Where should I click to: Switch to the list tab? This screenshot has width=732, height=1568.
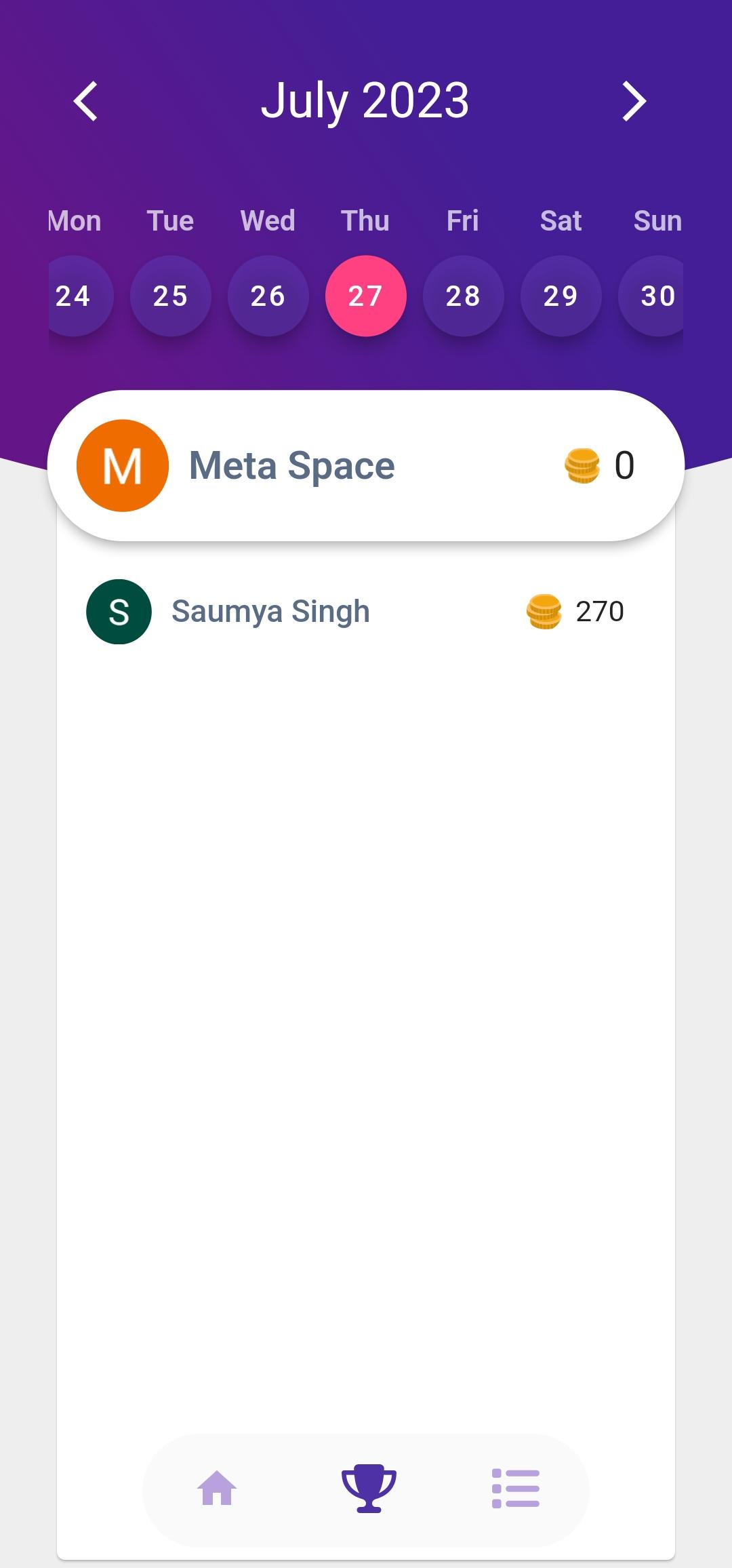coord(515,1488)
